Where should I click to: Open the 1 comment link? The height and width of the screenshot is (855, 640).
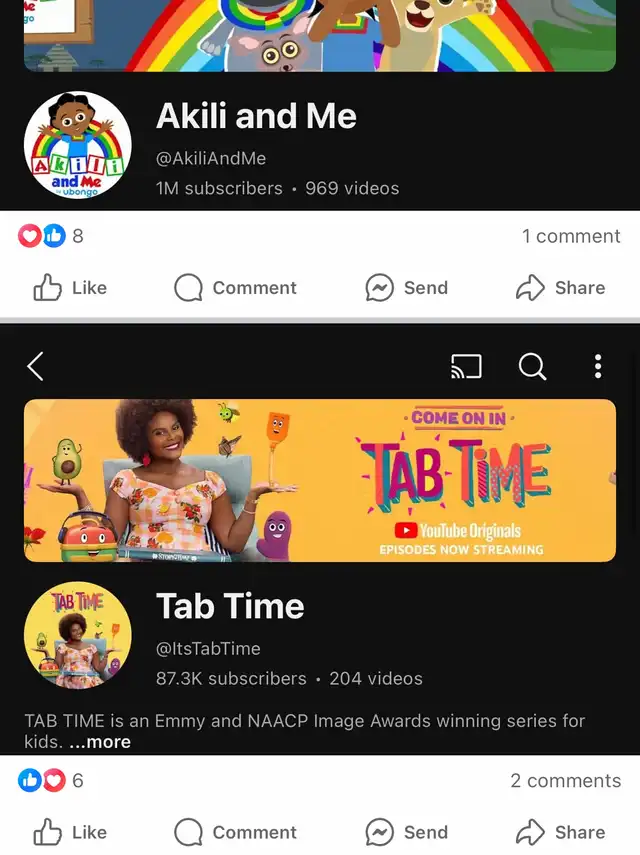coord(571,237)
